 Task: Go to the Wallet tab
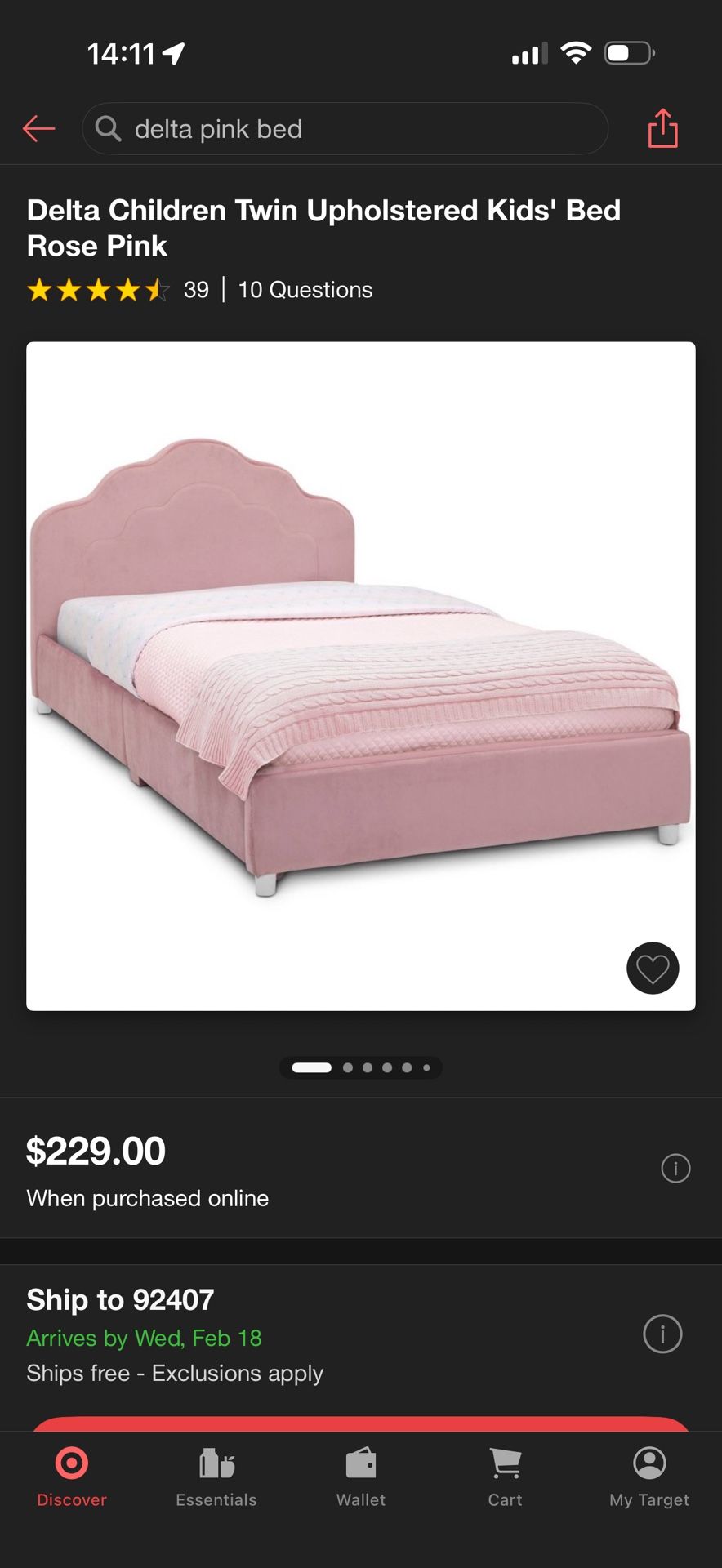pyautogui.click(x=361, y=1475)
